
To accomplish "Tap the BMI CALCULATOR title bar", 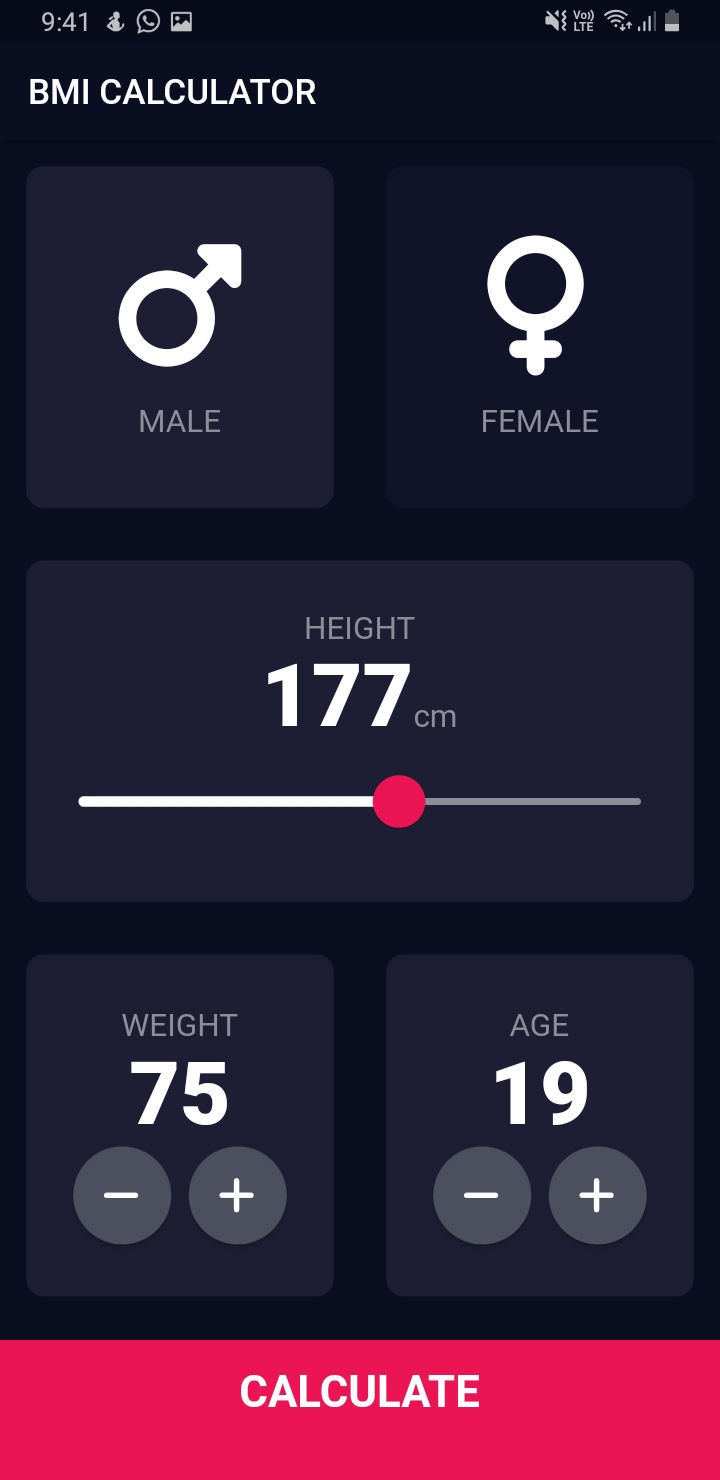I will point(173,92).
